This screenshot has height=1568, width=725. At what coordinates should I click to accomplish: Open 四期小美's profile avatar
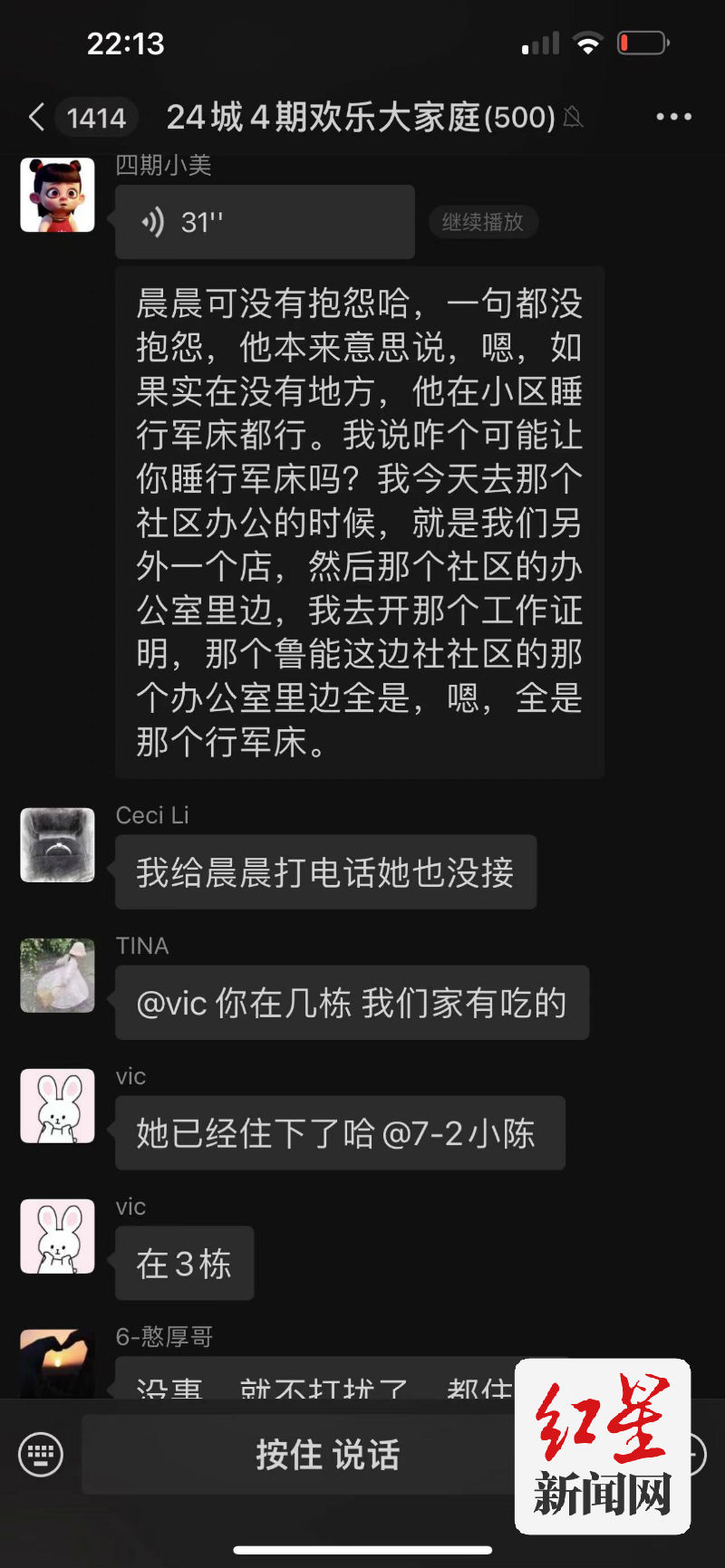(58, 195)
